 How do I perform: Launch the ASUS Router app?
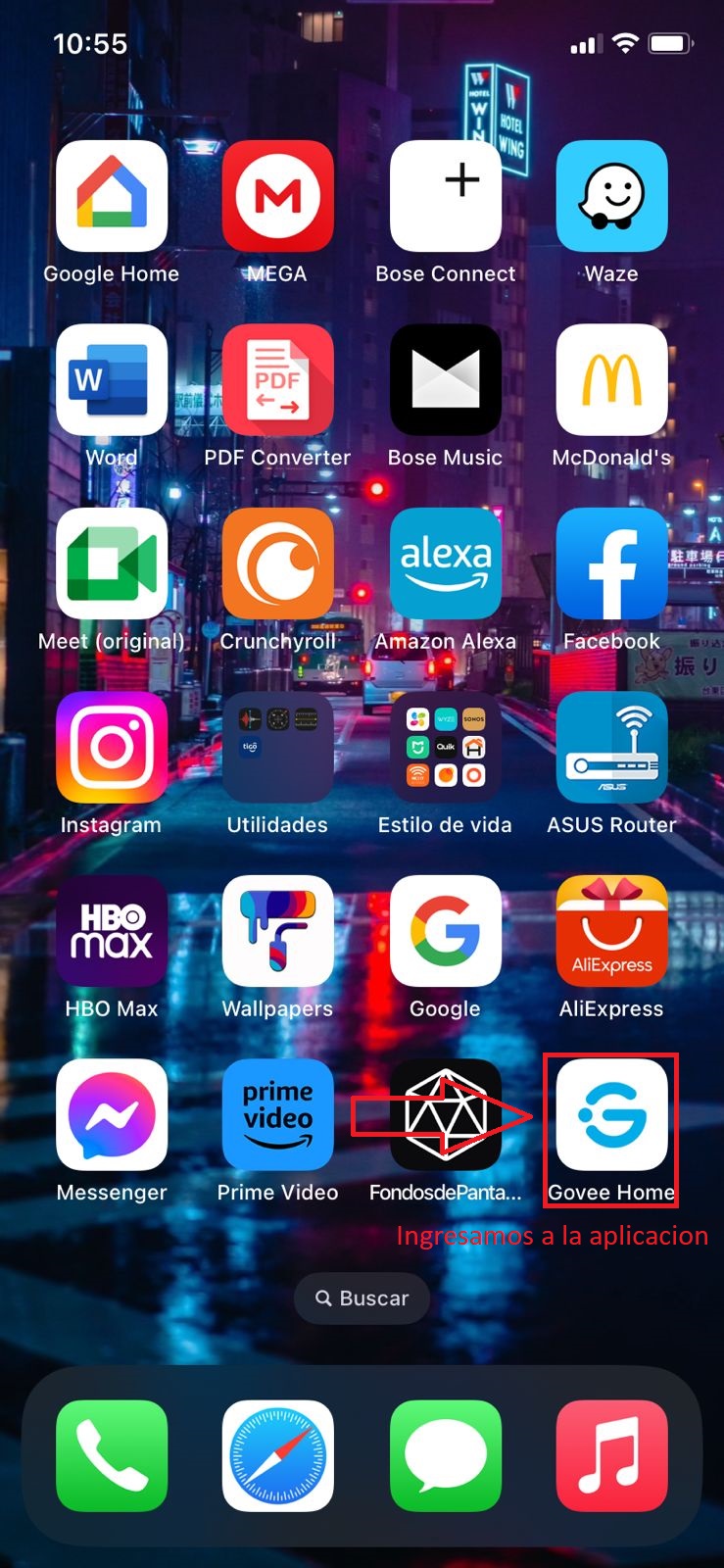tap(611, 747)
